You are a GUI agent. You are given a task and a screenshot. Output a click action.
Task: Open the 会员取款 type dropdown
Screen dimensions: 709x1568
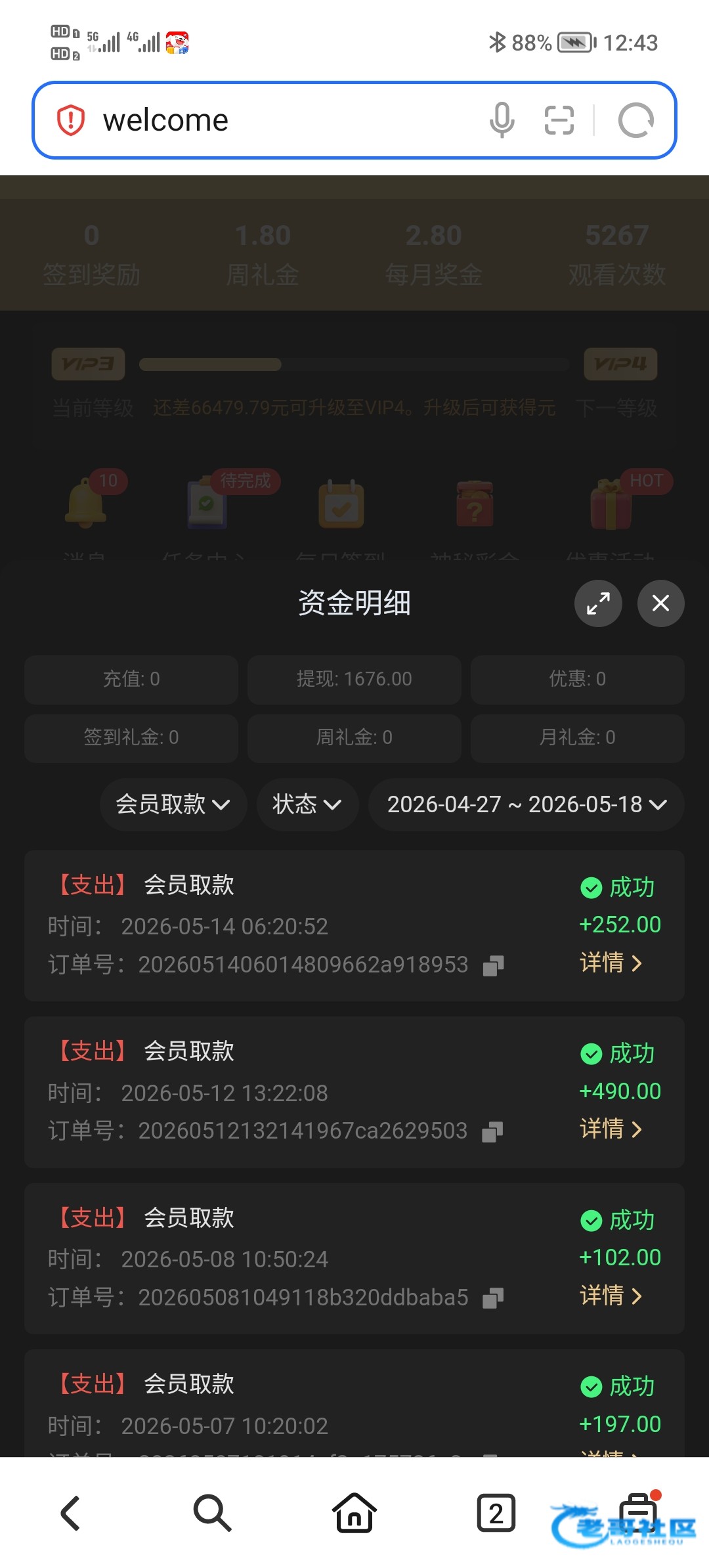point(173,804)
